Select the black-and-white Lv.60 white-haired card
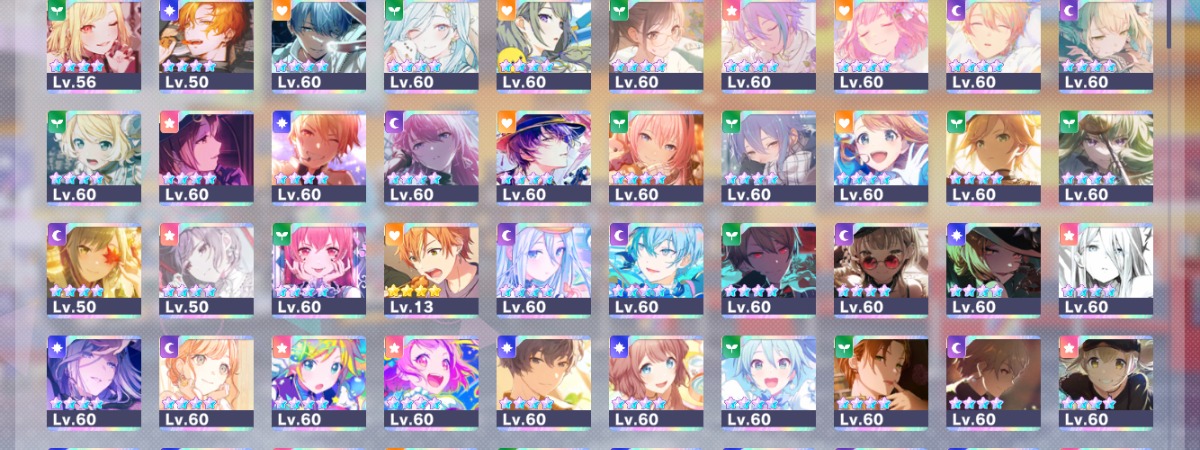The image size is (1200, 450). point(1105,268)
